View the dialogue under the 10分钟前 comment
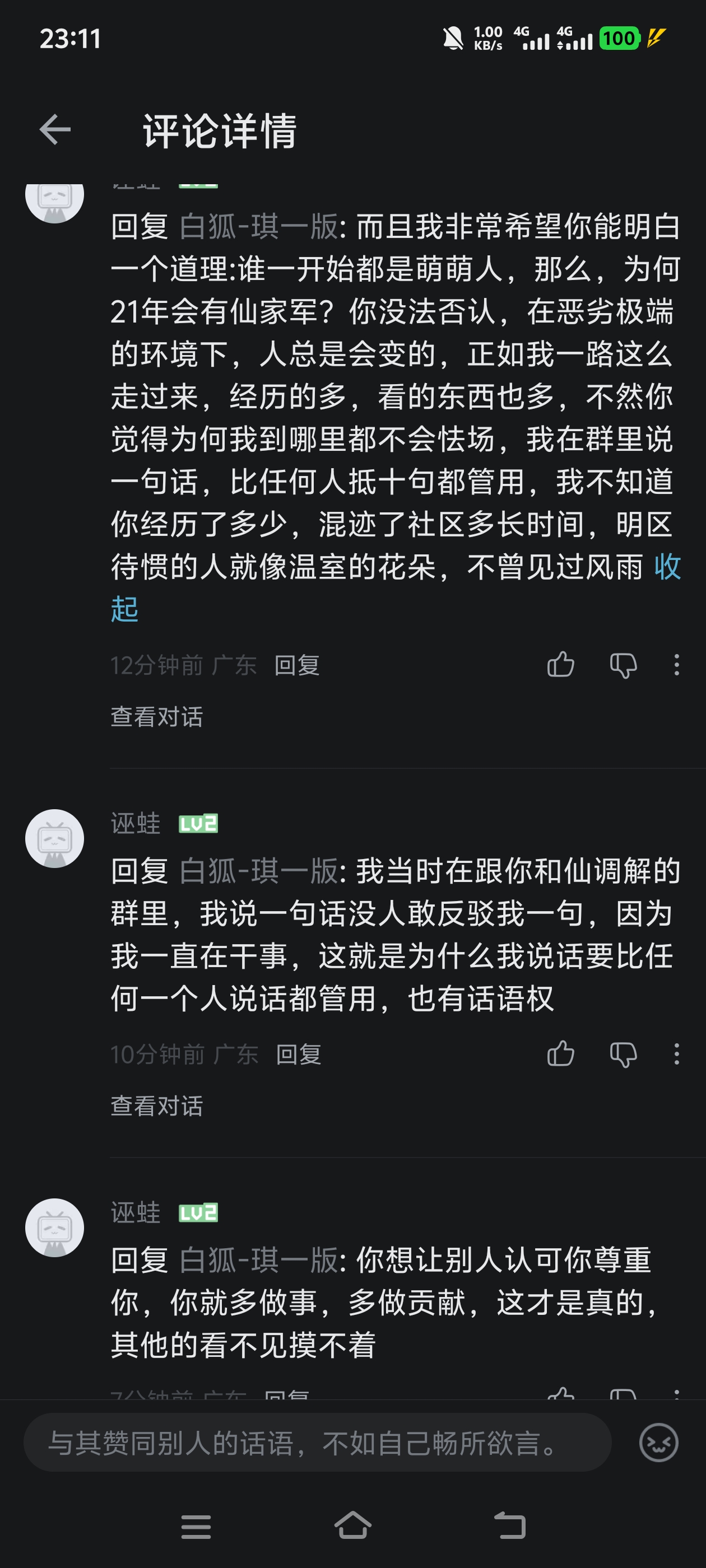This screenshot has height=1568, width=706. coord(156,1105)
